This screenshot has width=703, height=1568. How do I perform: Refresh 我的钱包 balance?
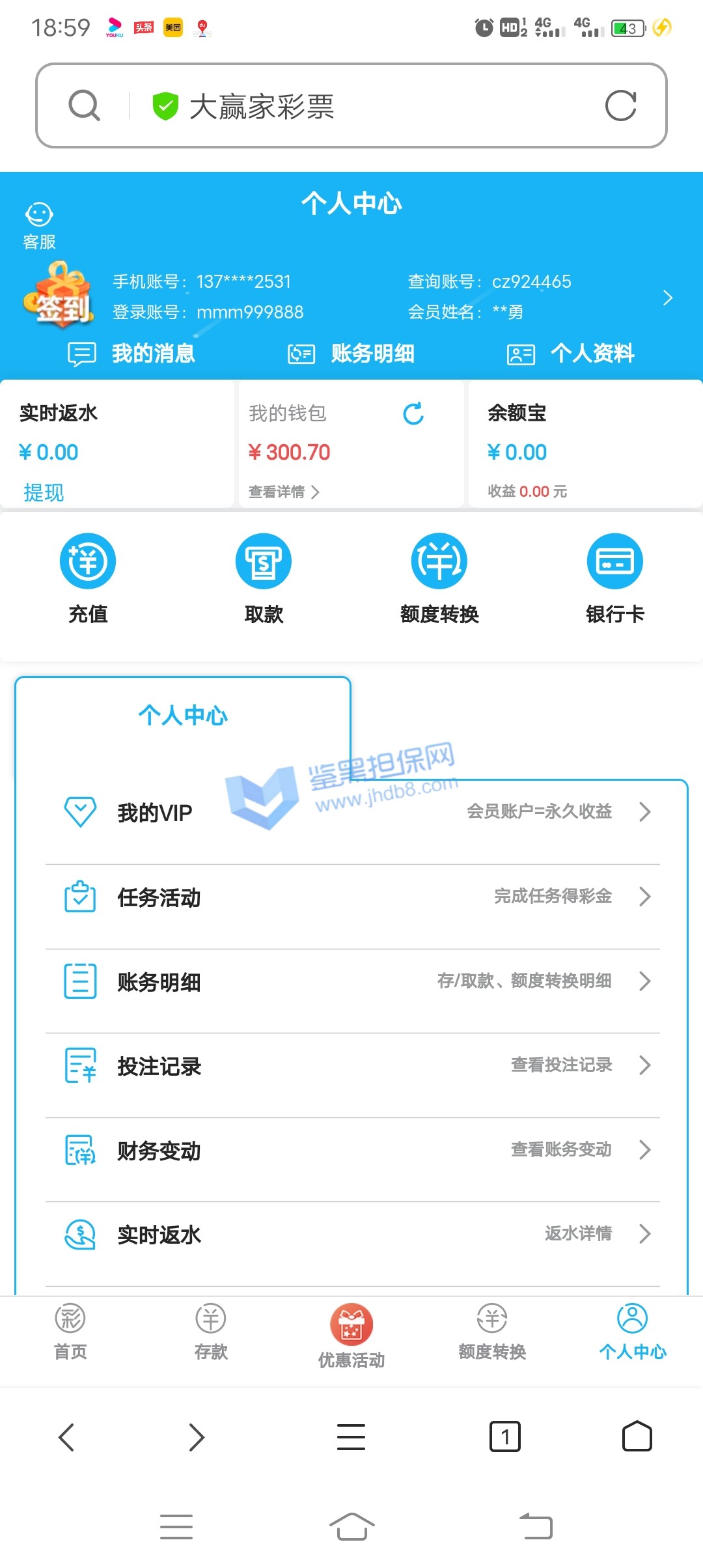[x=413, y=413]
